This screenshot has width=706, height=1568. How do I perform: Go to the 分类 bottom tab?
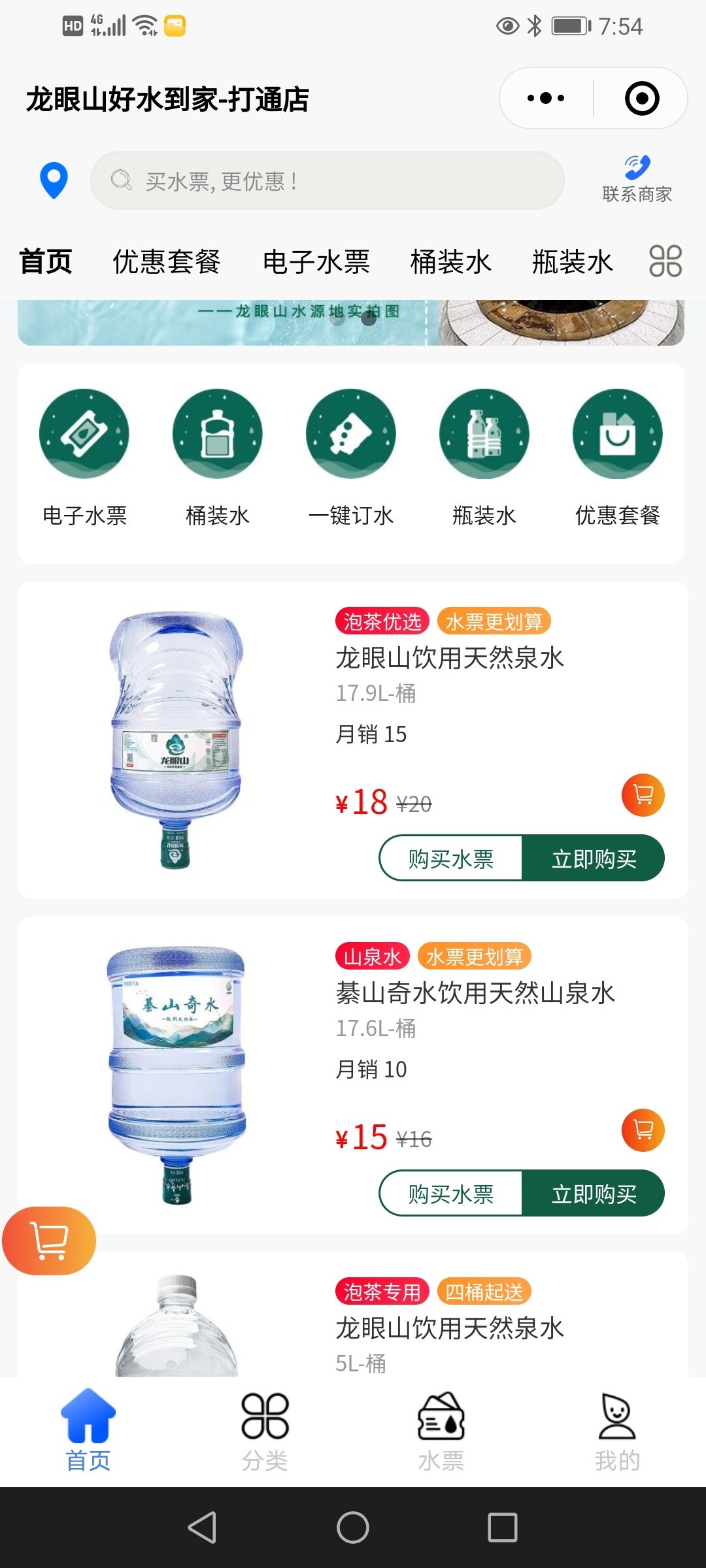tap(265, 1432)
